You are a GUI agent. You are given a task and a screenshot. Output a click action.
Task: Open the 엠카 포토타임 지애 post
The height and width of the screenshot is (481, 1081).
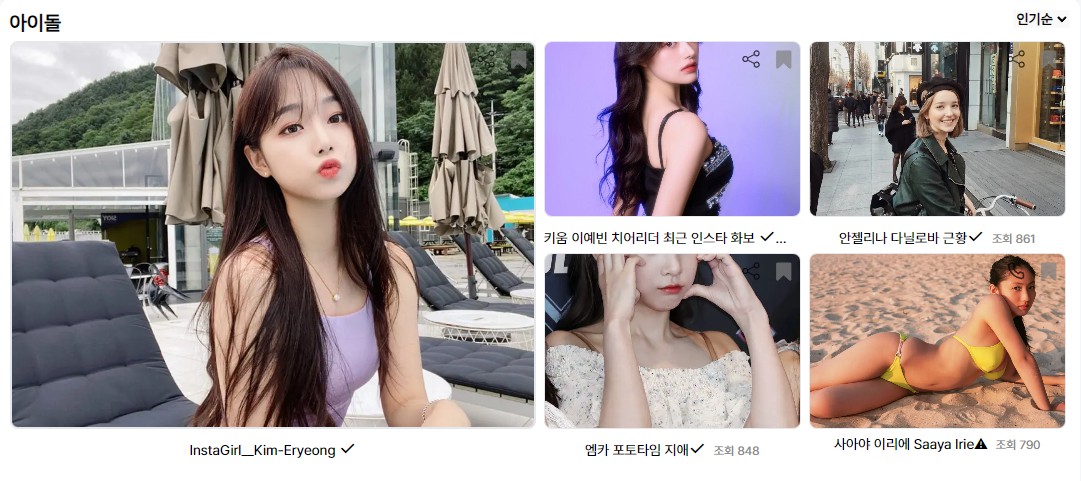tap(672, 341)
